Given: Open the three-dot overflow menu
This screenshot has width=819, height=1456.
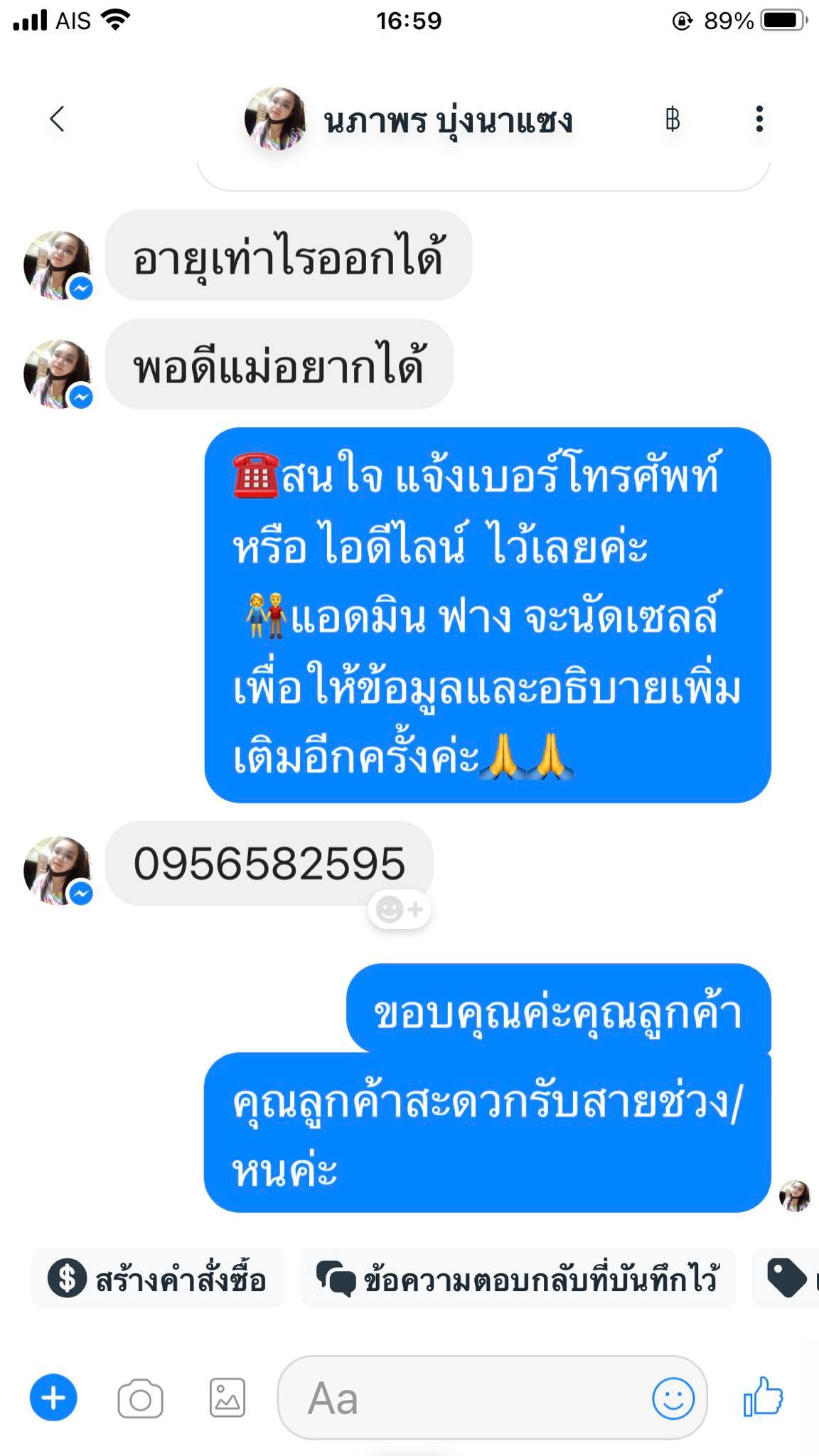Looking at the screenshot, I should (x=759, y=119).
